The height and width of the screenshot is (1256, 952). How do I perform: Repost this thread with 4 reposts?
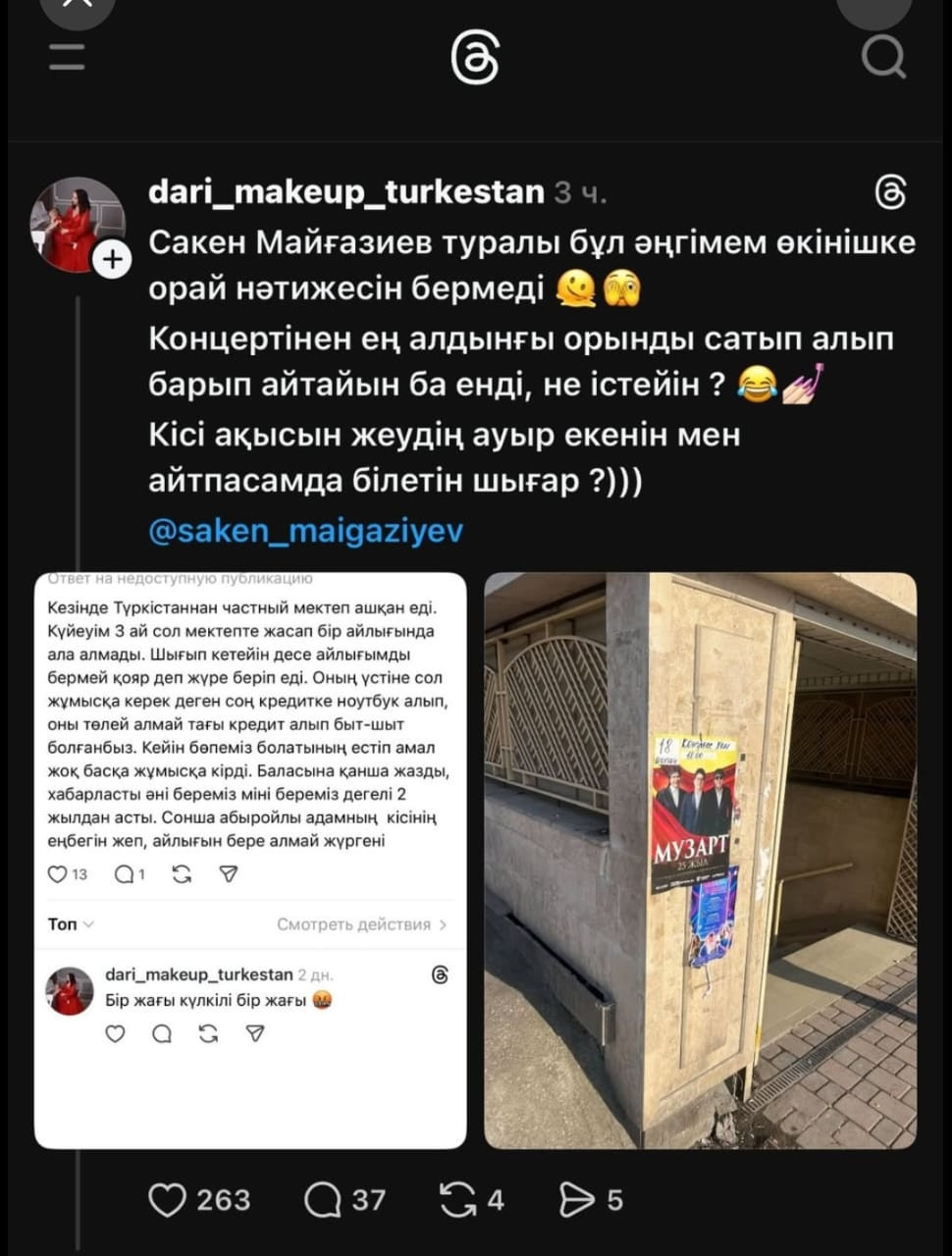point(456,1199)
